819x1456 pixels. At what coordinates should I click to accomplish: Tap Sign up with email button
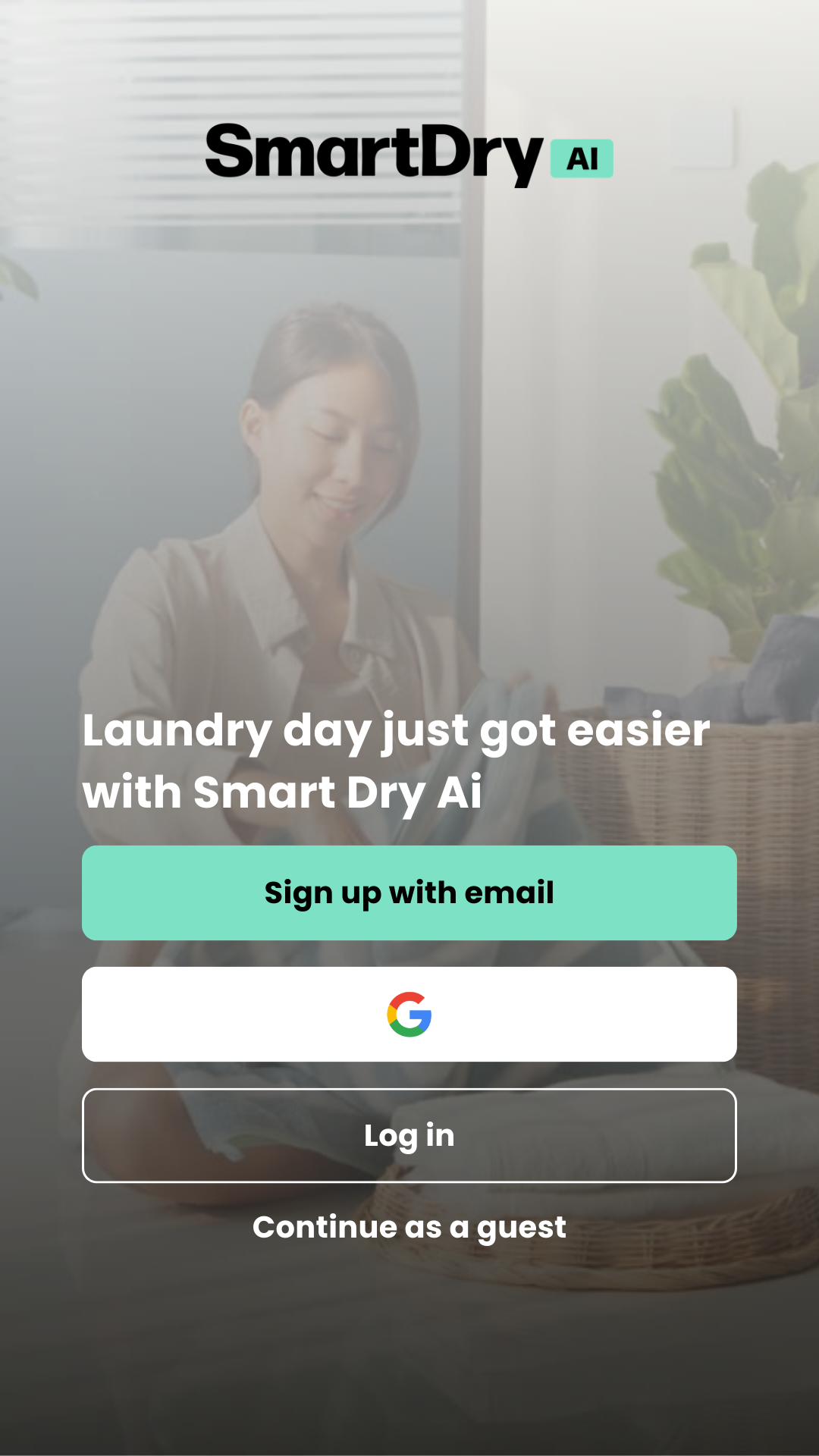point(409,893)
